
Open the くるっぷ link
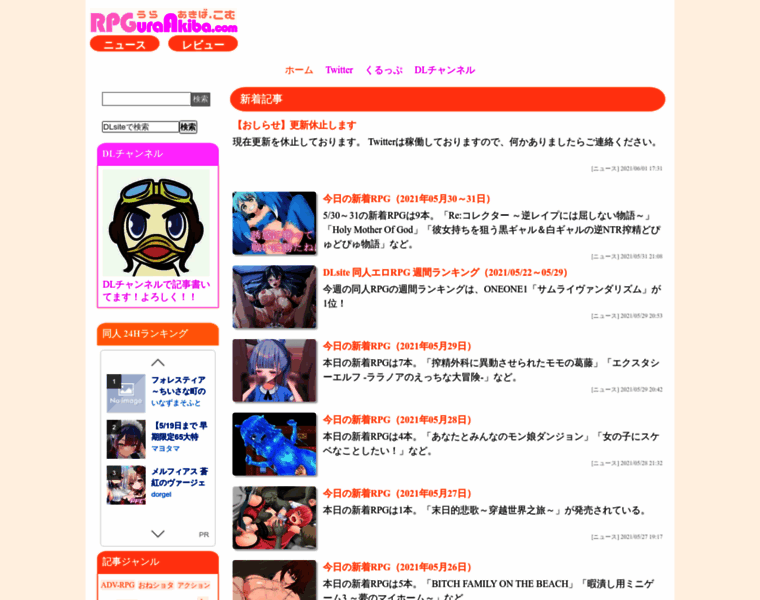383,70
